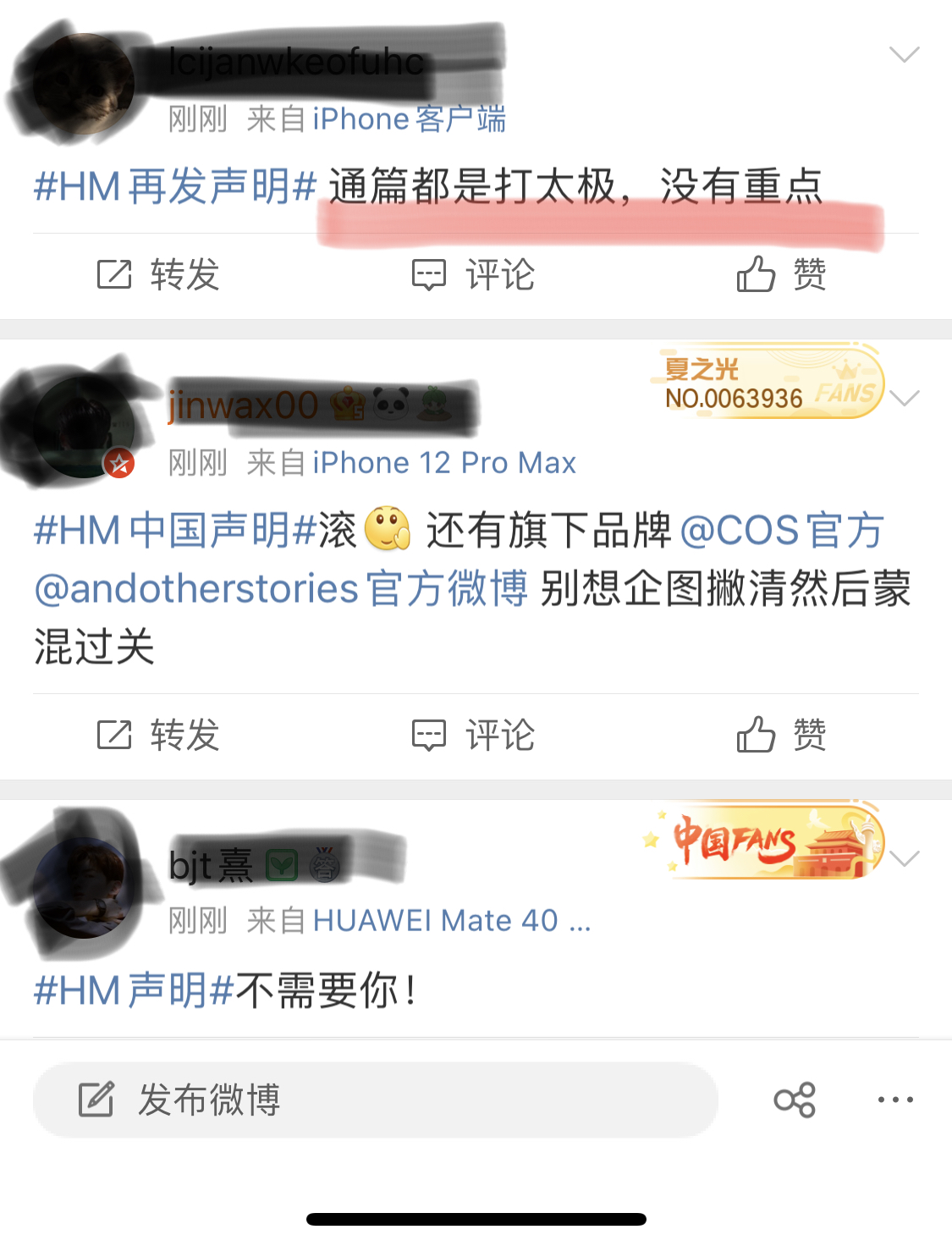Open the #HM中国声明# hashtag
Screen dimensions: 952x1246
coord(175,531)
